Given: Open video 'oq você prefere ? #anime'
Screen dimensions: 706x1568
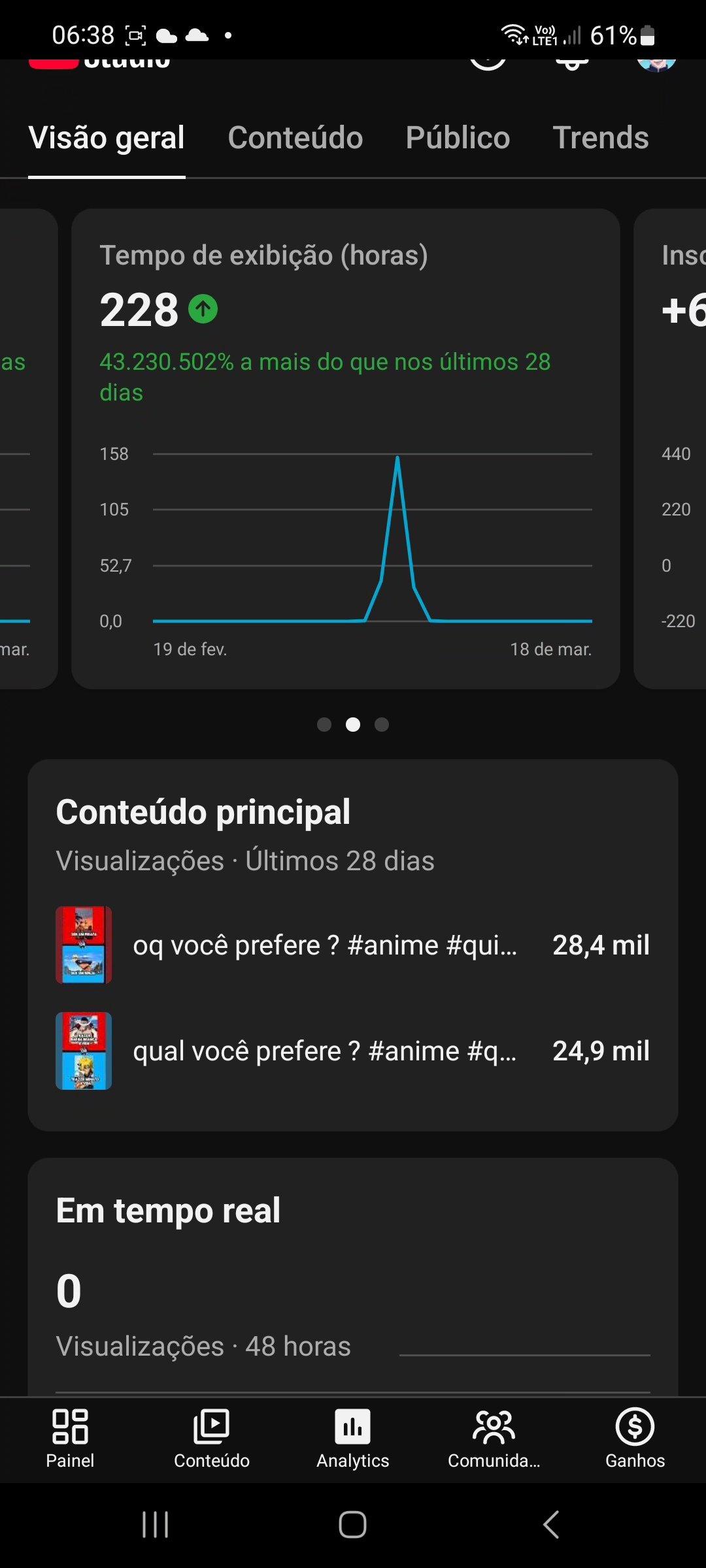Looking at the screenshot, I should click(325, 945).
